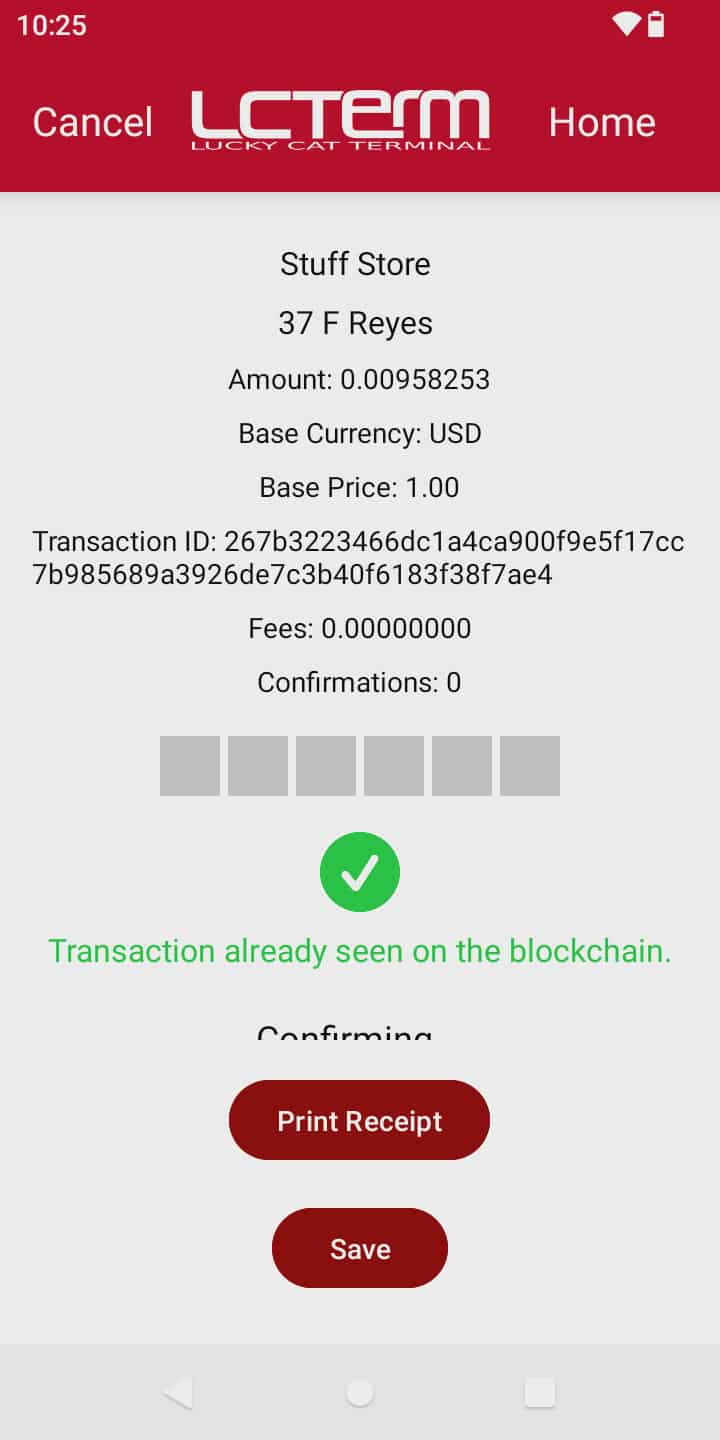Print the transaction receipt

360,1120
